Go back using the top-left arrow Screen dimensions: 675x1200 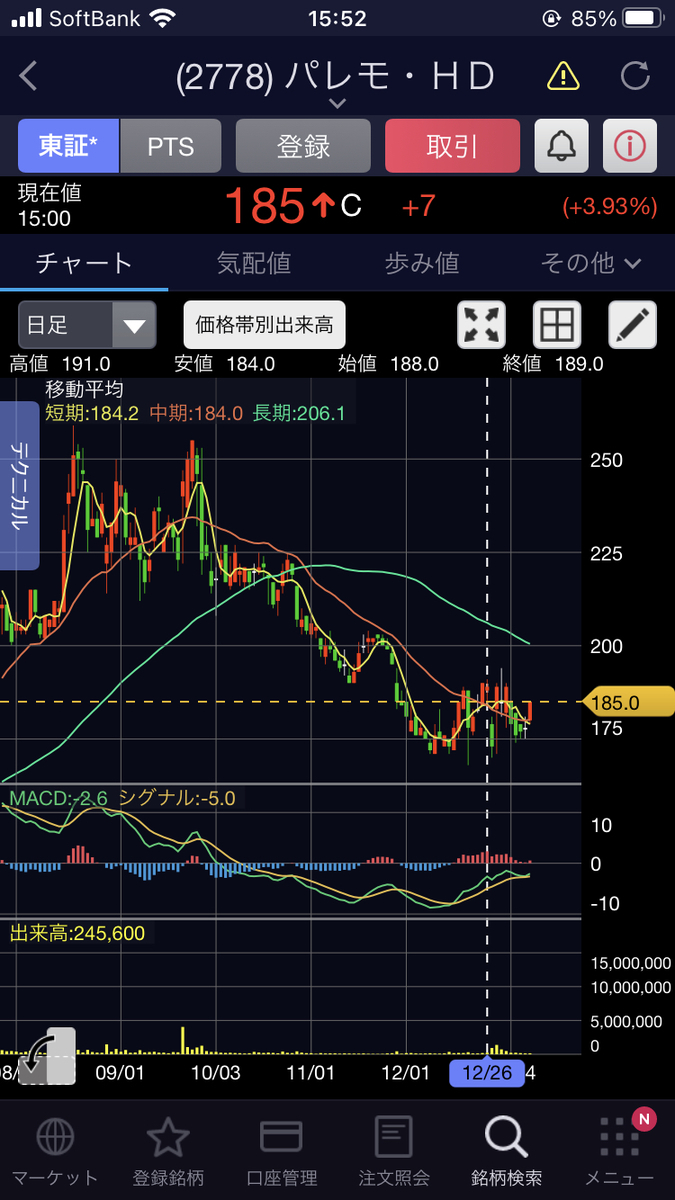(x=29, y=77)
